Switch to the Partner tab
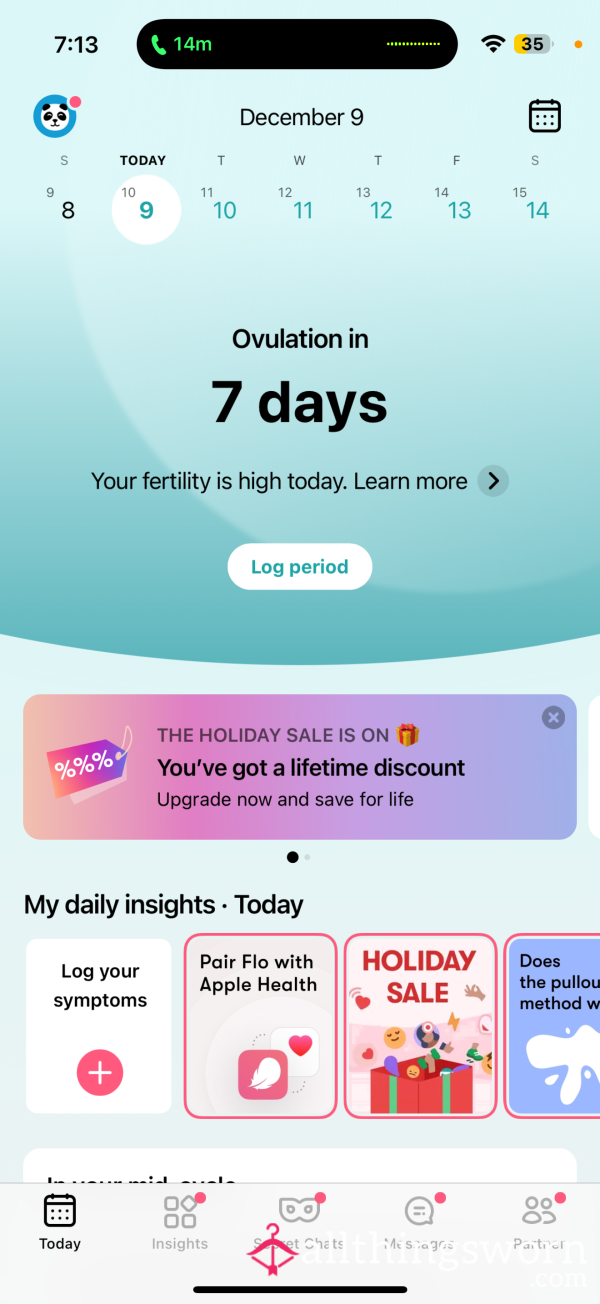Image resolution: width=600 pixels, height=1304 pixels. click(x=540, y=1222)
